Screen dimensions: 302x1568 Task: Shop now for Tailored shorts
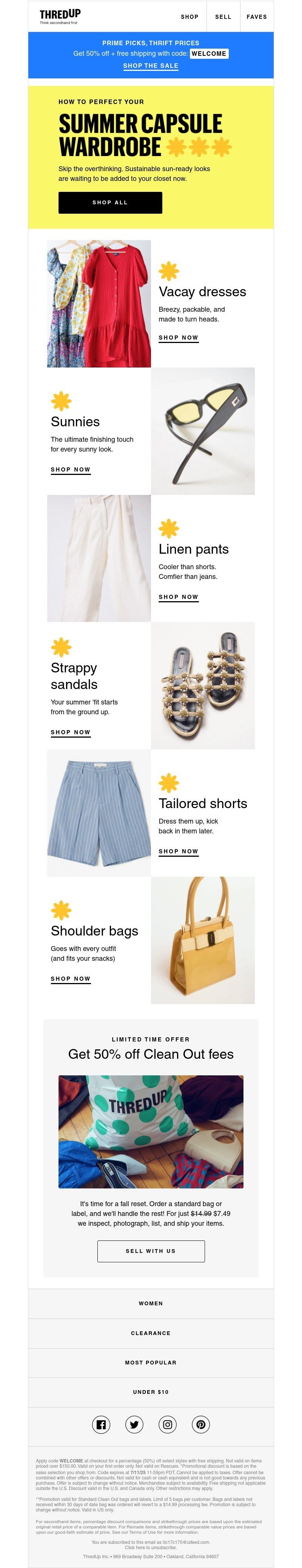178,851
